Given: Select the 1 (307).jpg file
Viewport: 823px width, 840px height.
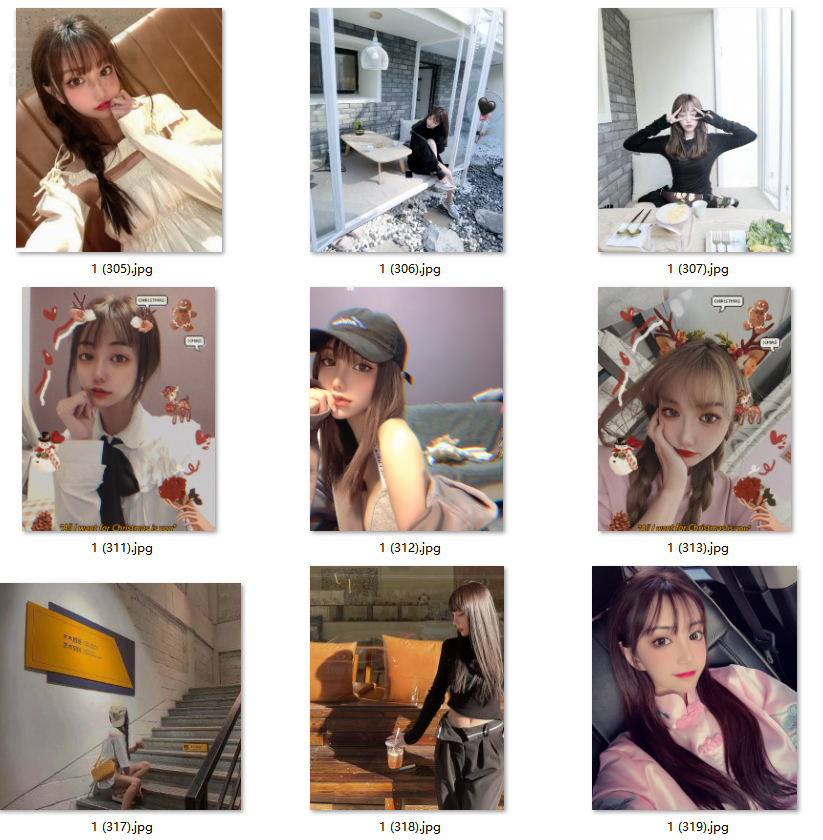Looking at the screenshot, I should point(695,130).
